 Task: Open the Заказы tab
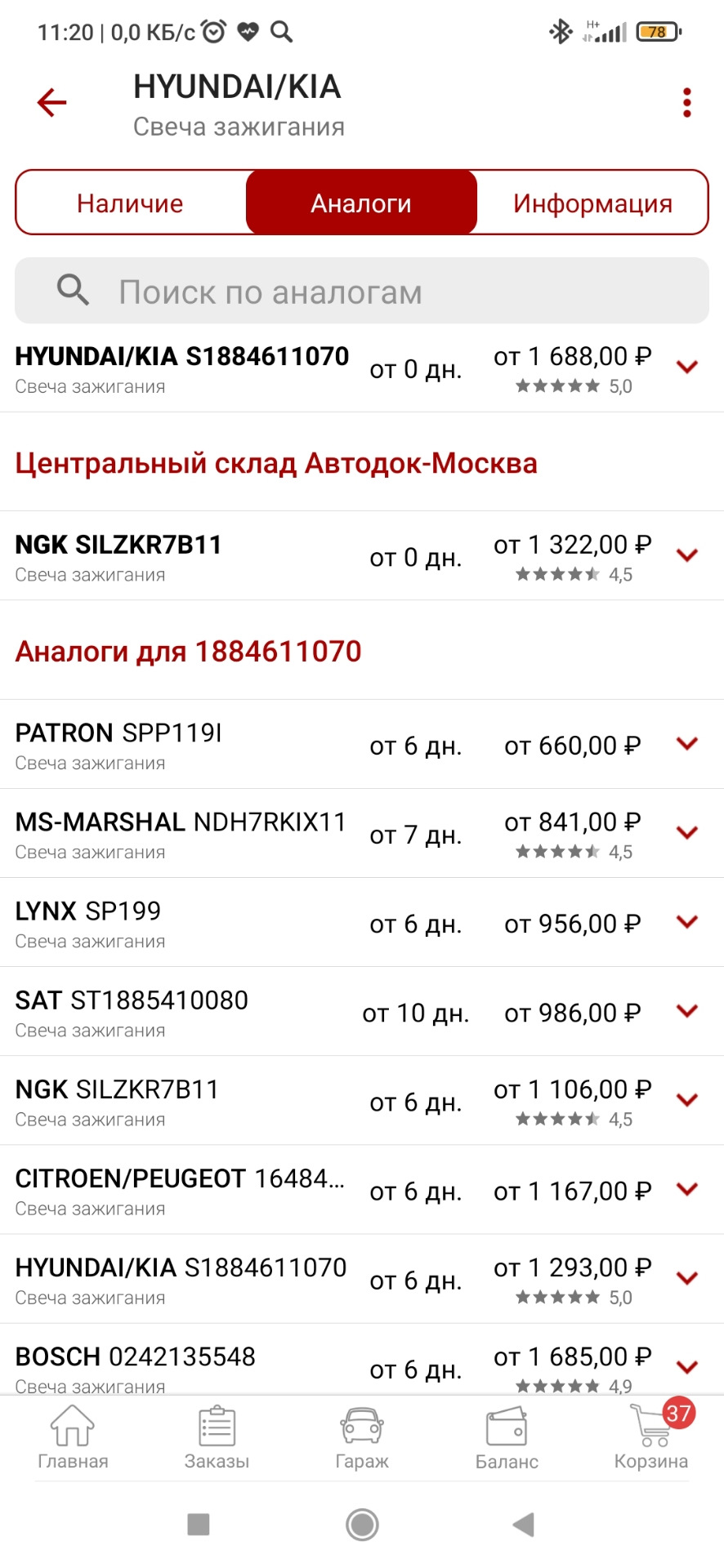coord(217,1437)
